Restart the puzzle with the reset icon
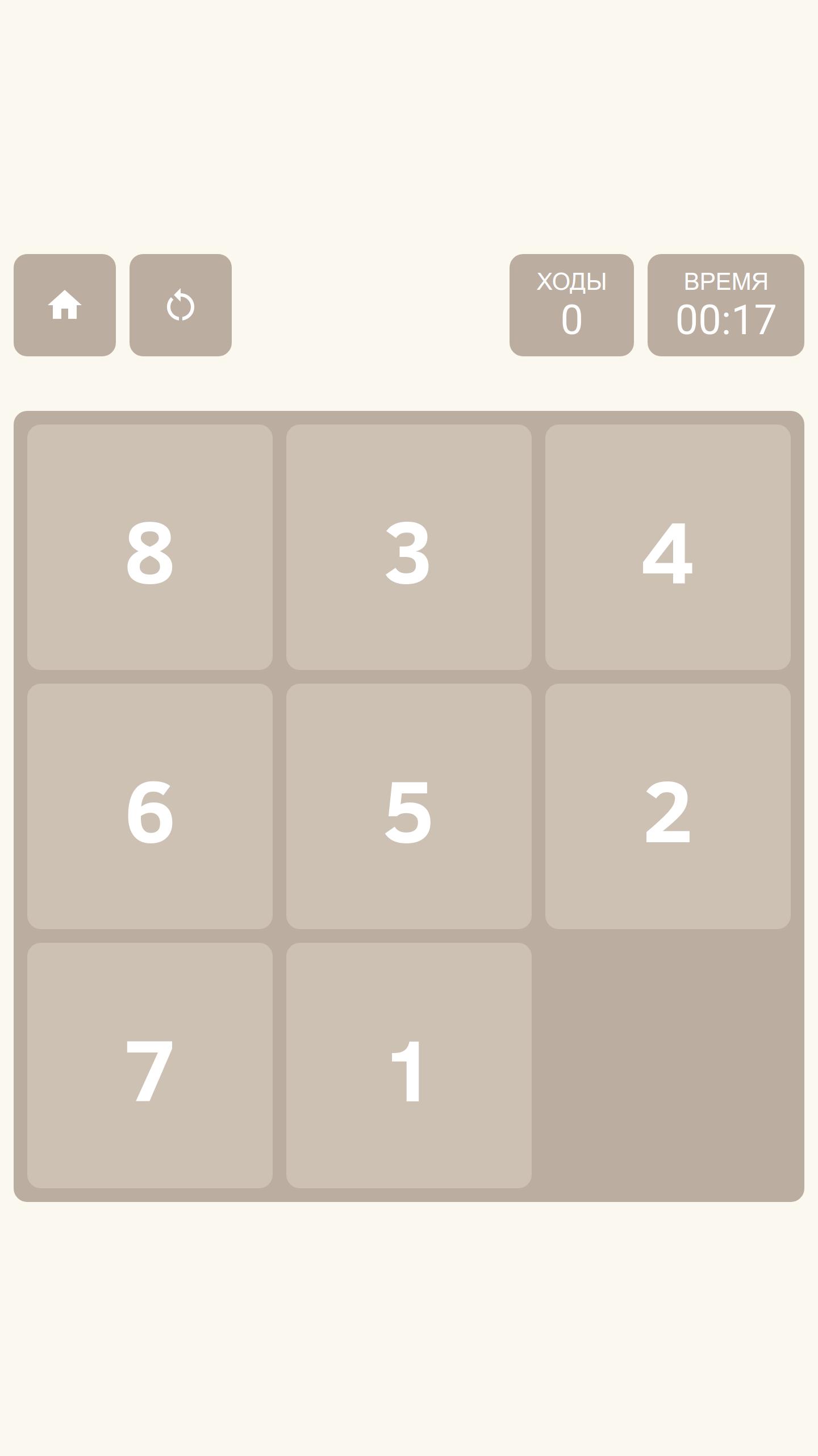 [x=181, y=305]
